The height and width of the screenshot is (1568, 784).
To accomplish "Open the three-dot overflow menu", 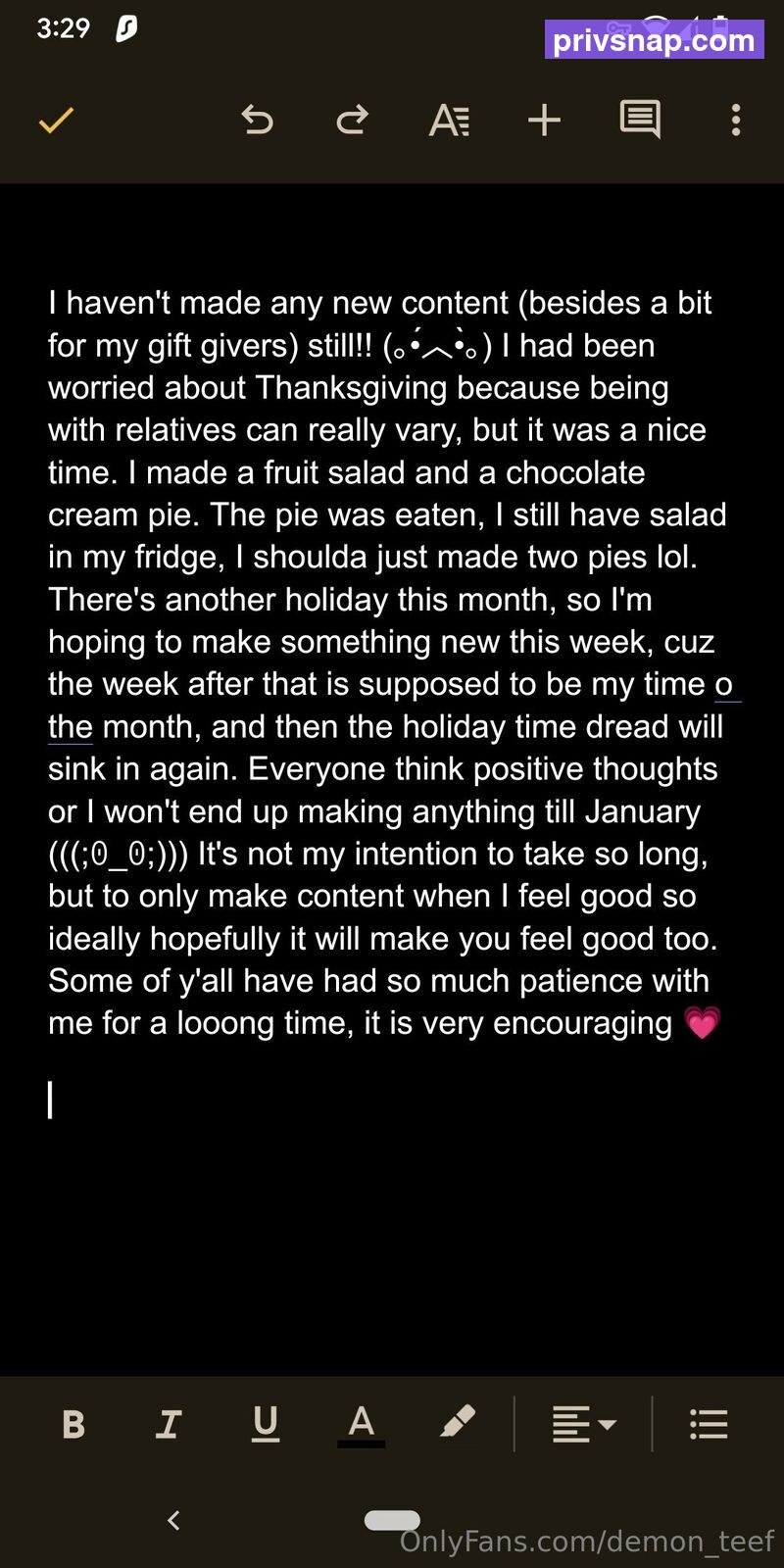I will 736,121.
